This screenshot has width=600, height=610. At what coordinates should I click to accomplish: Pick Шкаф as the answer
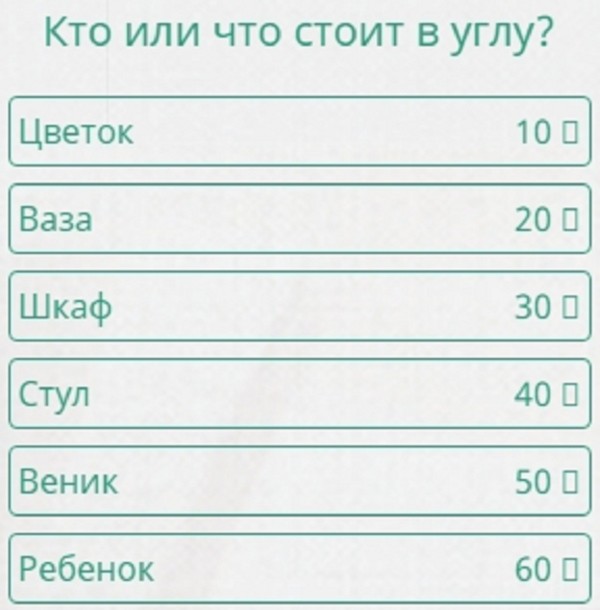pyautogui.click(x=300, y=307)
